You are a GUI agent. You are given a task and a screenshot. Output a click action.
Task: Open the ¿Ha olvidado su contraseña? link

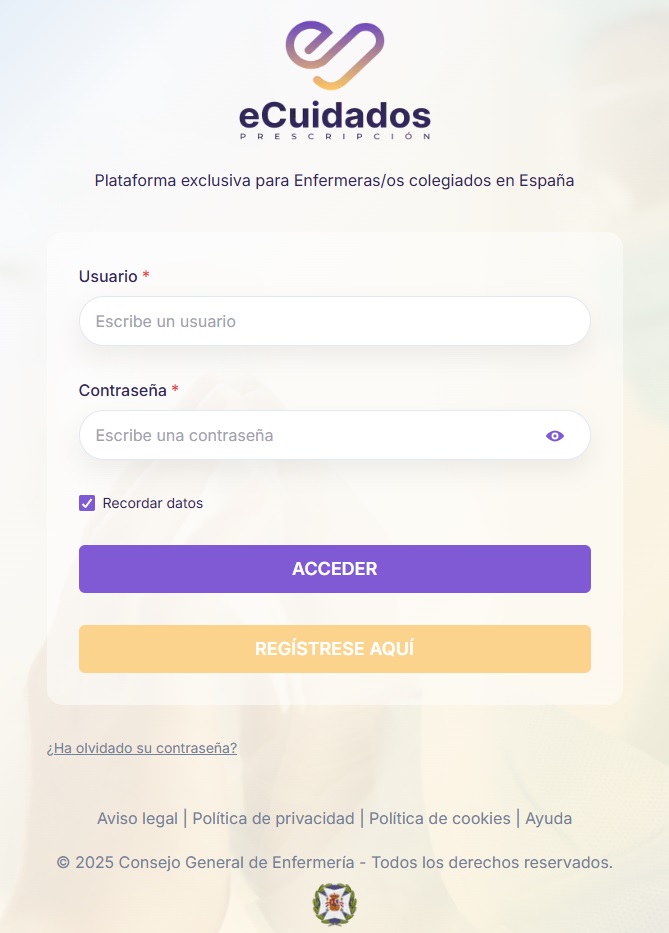click(142, 748)
